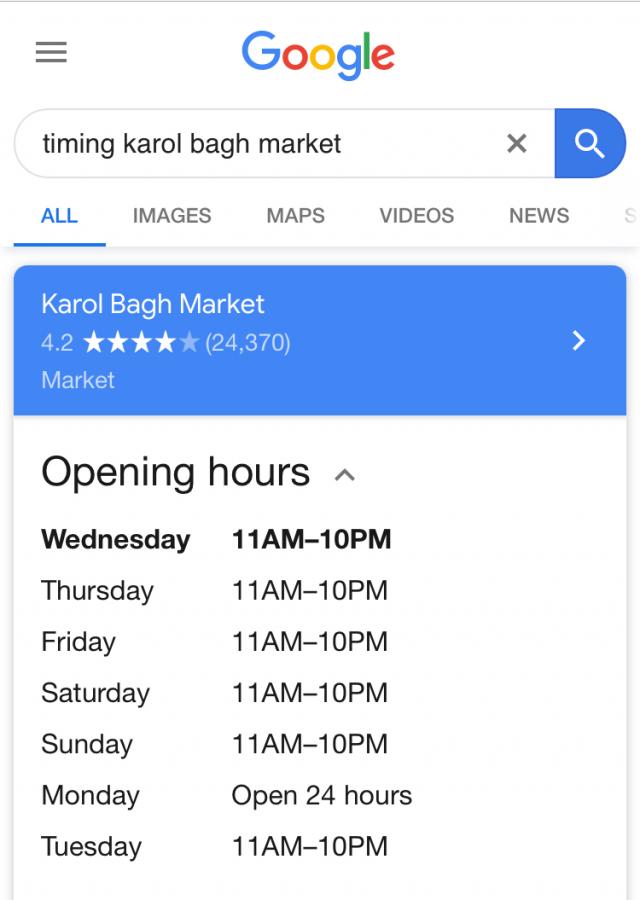Switch to the Maps tab
The height and width of the screenshot is (900, 640).
(x=295, y=215)
